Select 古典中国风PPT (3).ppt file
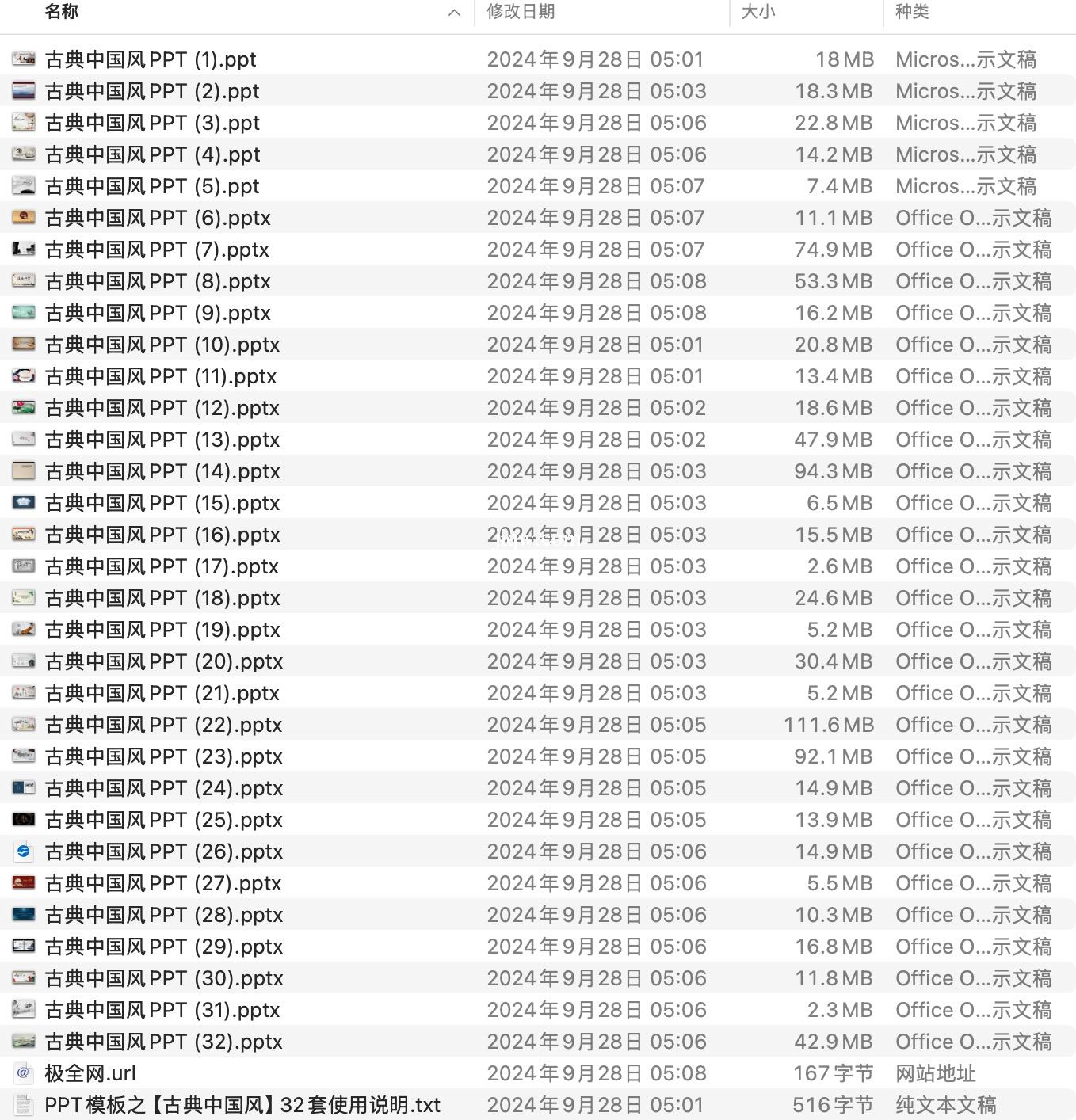 (x=152, y=123)
